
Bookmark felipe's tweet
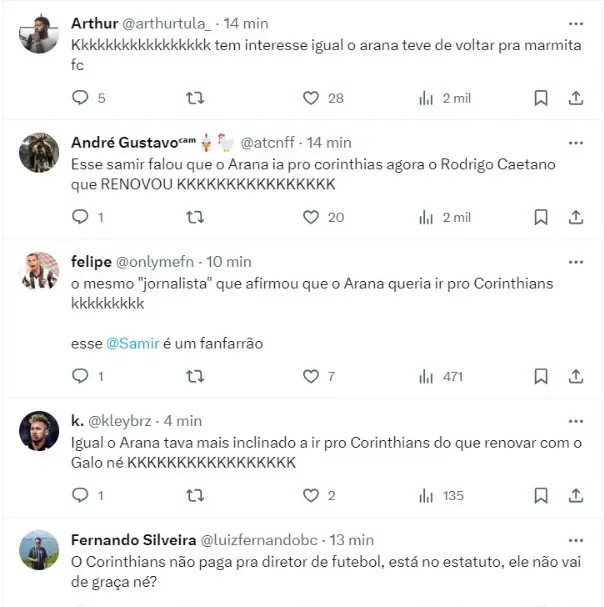(540, 376)
